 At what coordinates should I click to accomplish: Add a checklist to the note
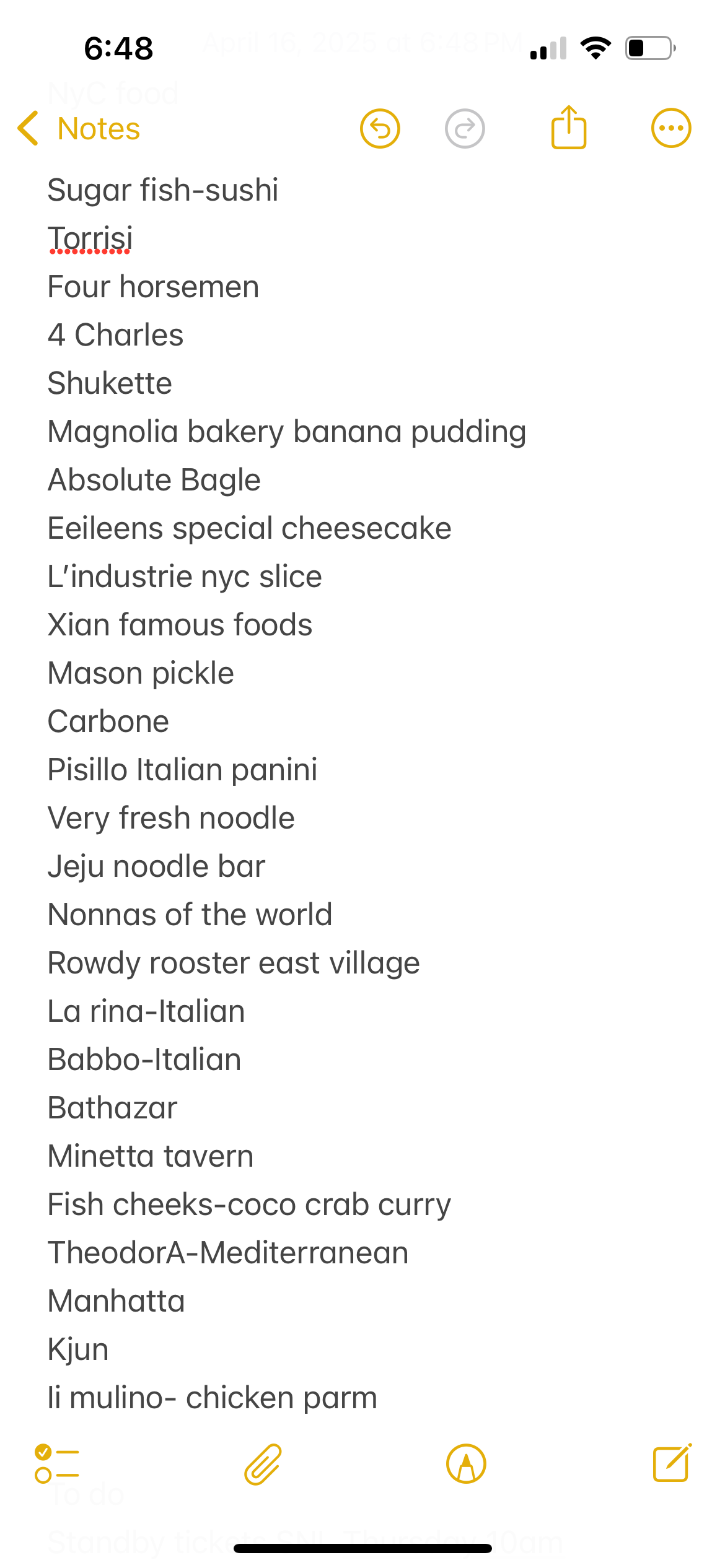57,1463
